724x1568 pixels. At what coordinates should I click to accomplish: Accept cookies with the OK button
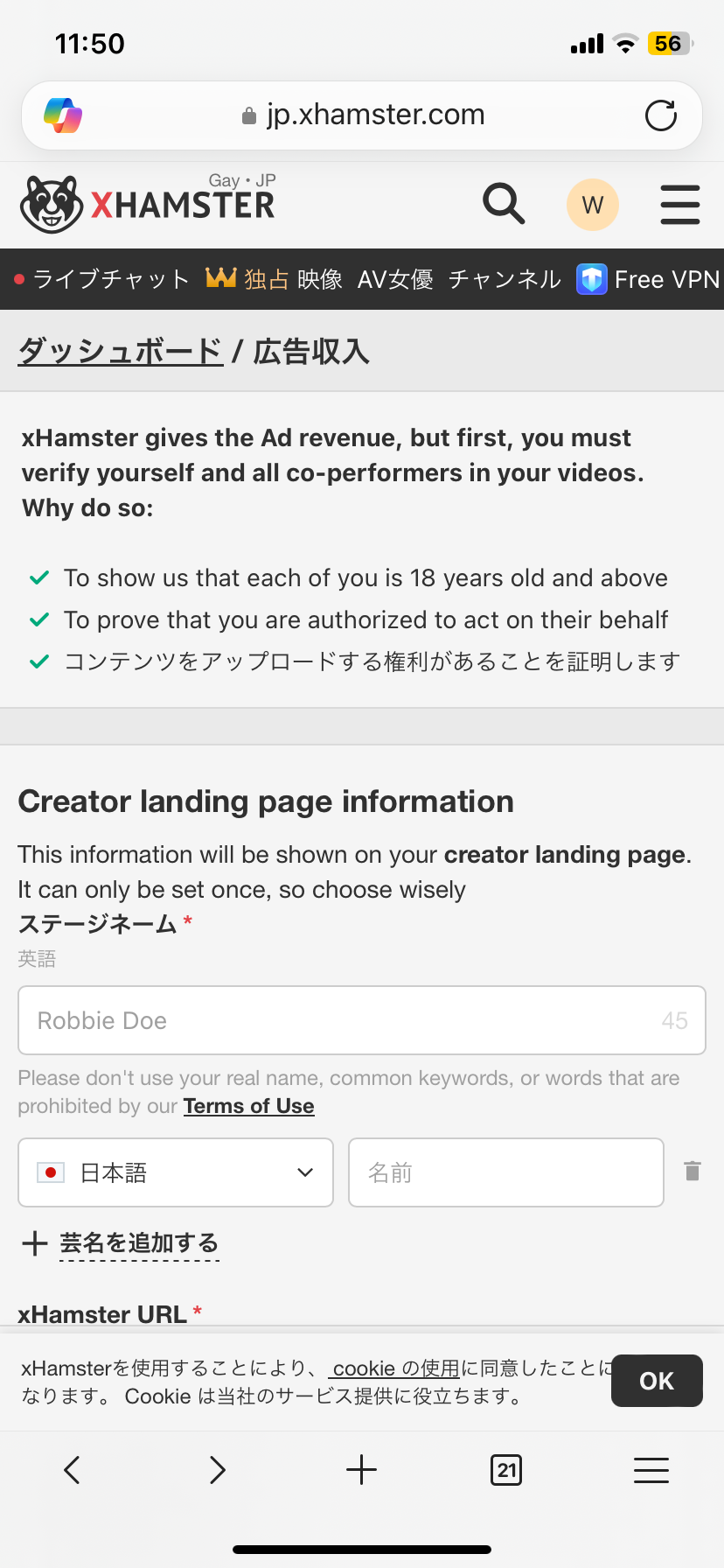click(x=657, y=1381)
